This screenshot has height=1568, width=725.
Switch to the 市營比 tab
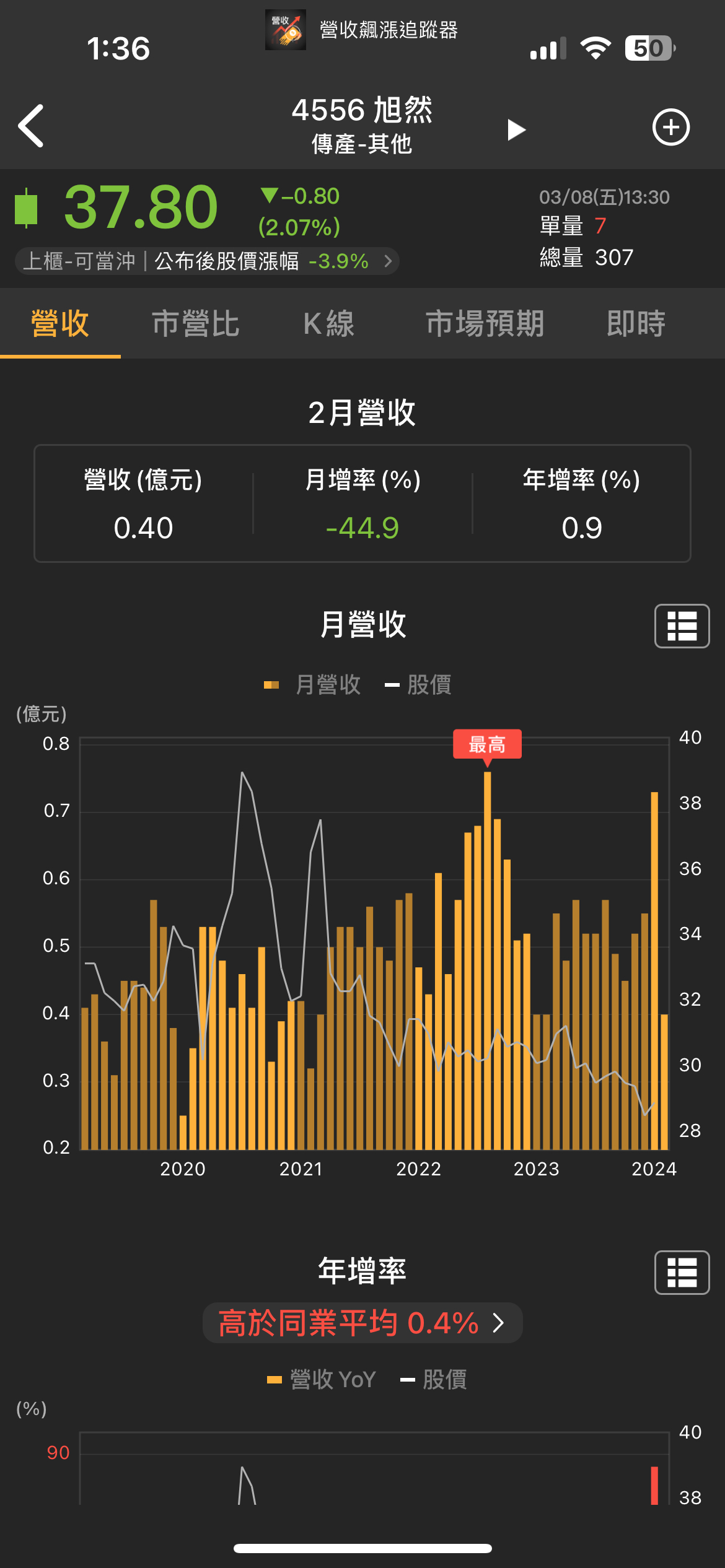pyautogui.click(x=195, y=323)
